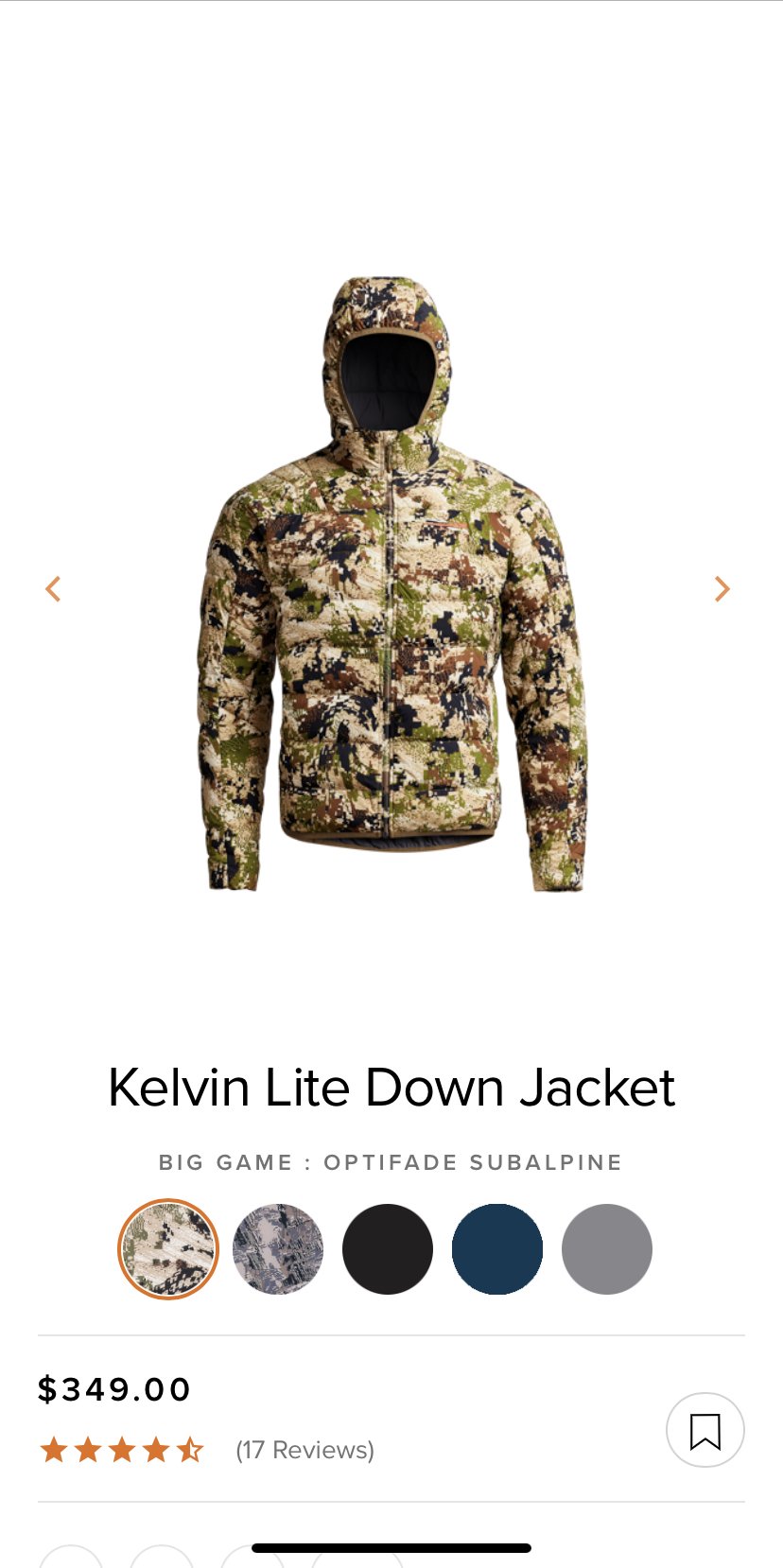783x1568 pixels.
Task: Select the navy blue color swatch
Action: point(497,1249)
